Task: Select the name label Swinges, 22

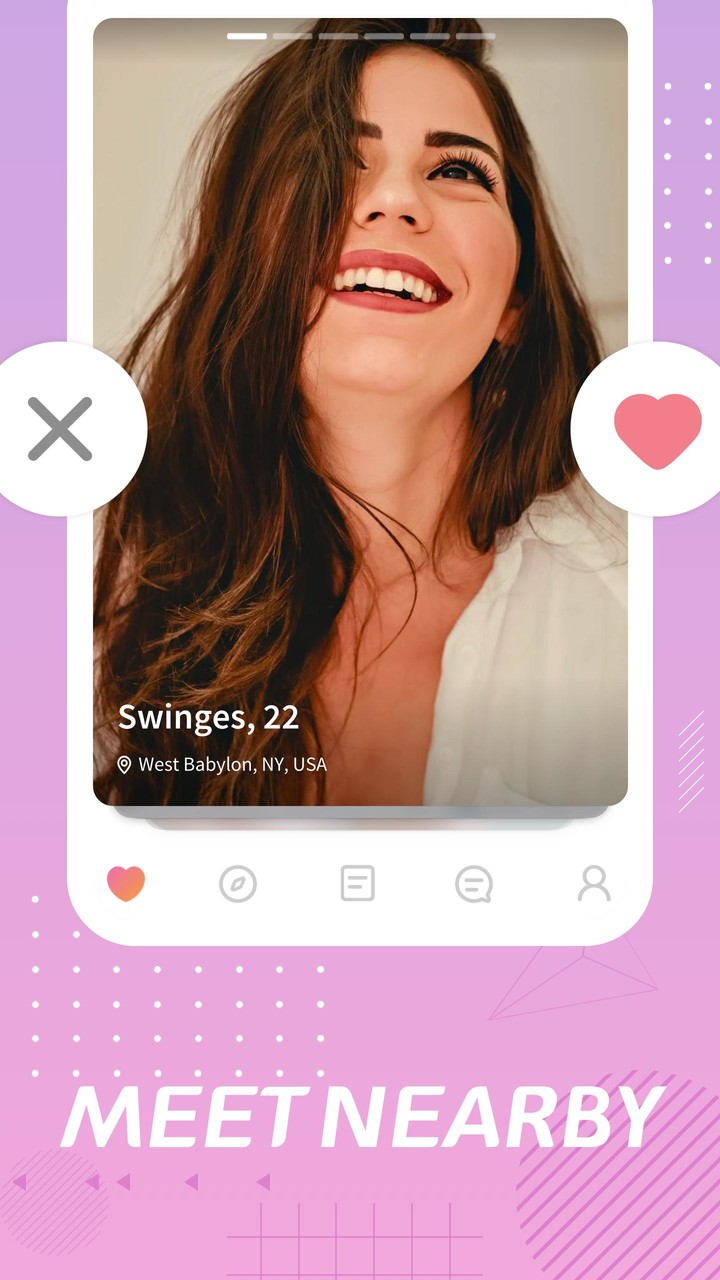Action: [210, 717]
